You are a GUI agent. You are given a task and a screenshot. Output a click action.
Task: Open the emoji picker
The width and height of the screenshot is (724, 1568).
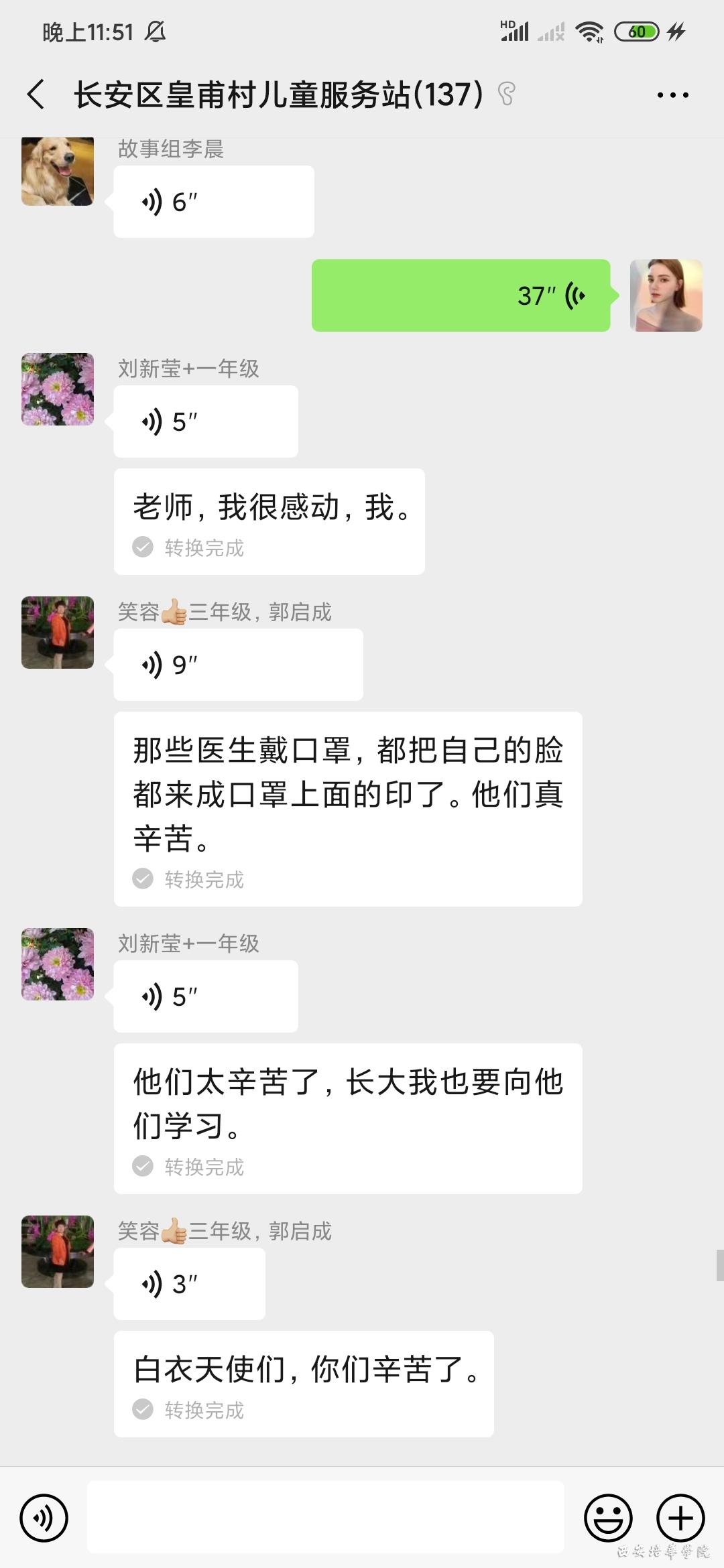pos(608,1518)
